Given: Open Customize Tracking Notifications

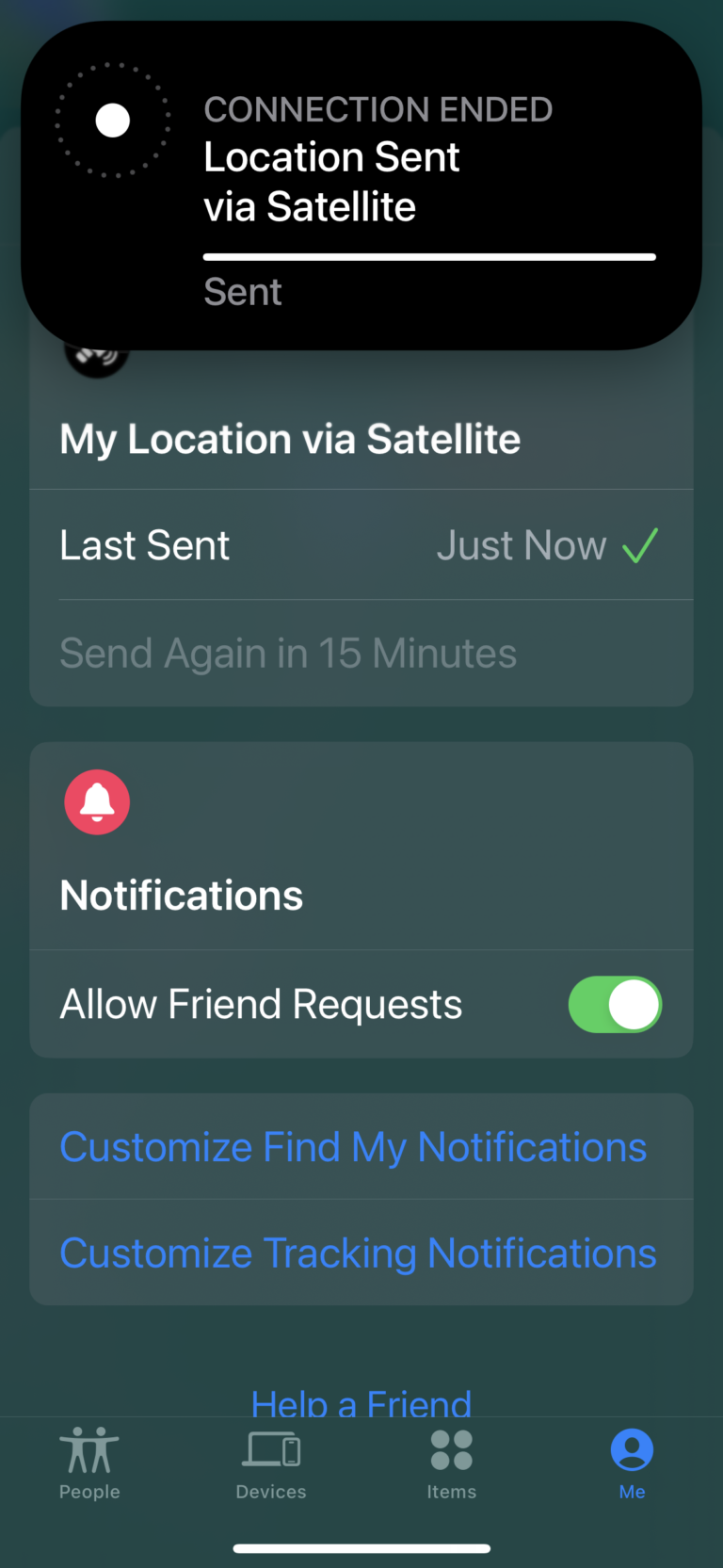Looking at the screenshot, I should (358, 1253).
